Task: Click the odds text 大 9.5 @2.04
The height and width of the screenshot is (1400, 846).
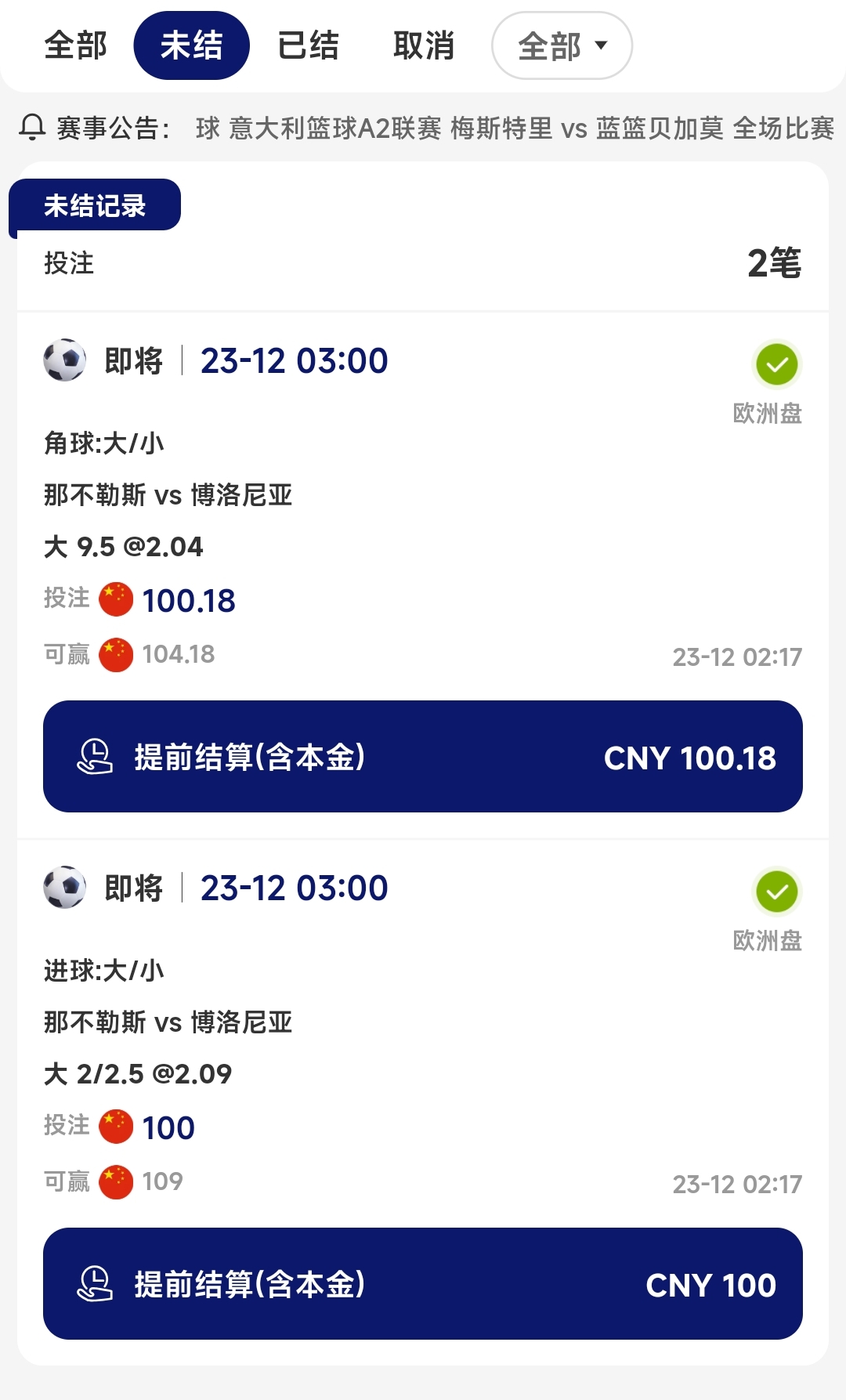Action: (x=124, y=547)
